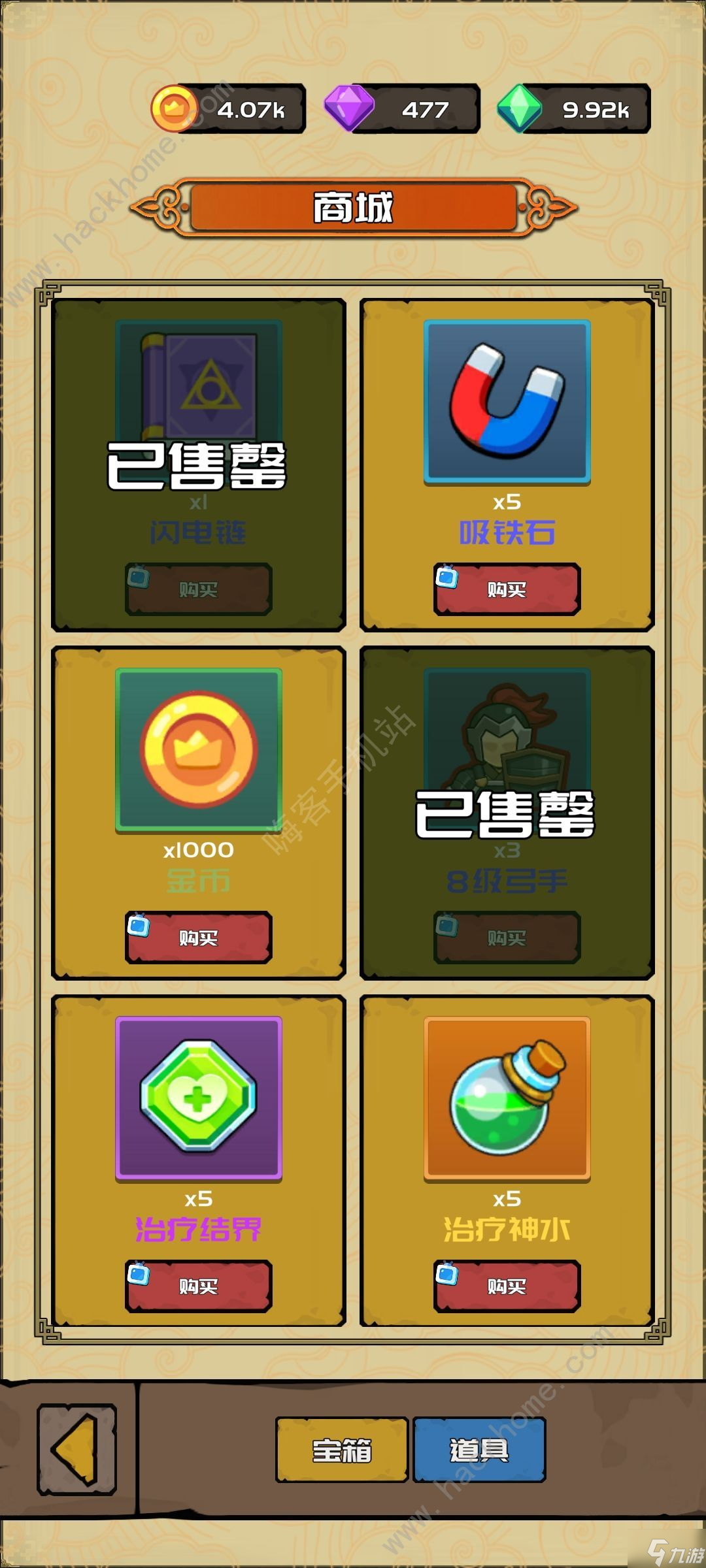View the 治疗结界 item card

point(198,1098)
